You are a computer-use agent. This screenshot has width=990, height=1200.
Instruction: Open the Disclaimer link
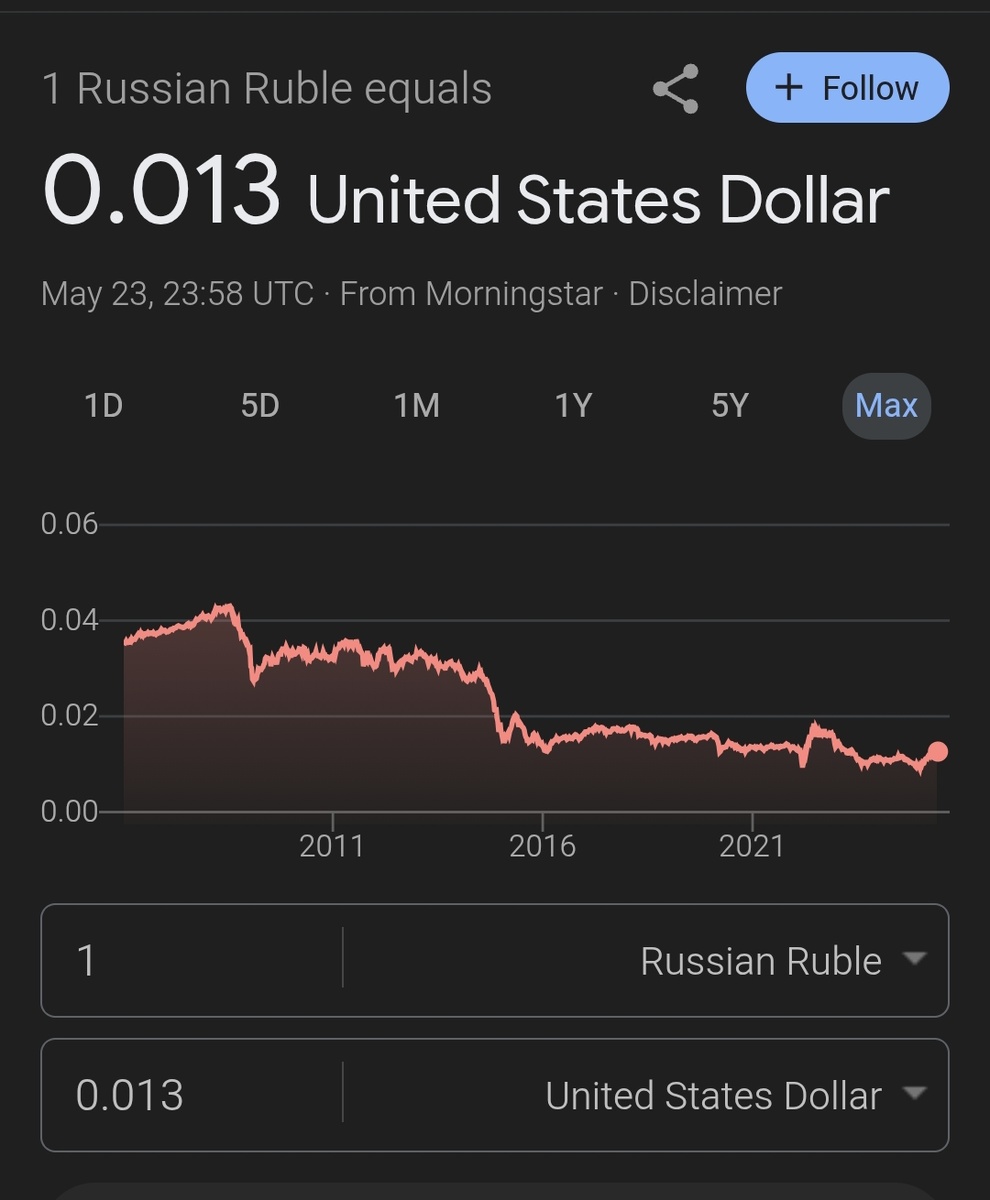705,294
